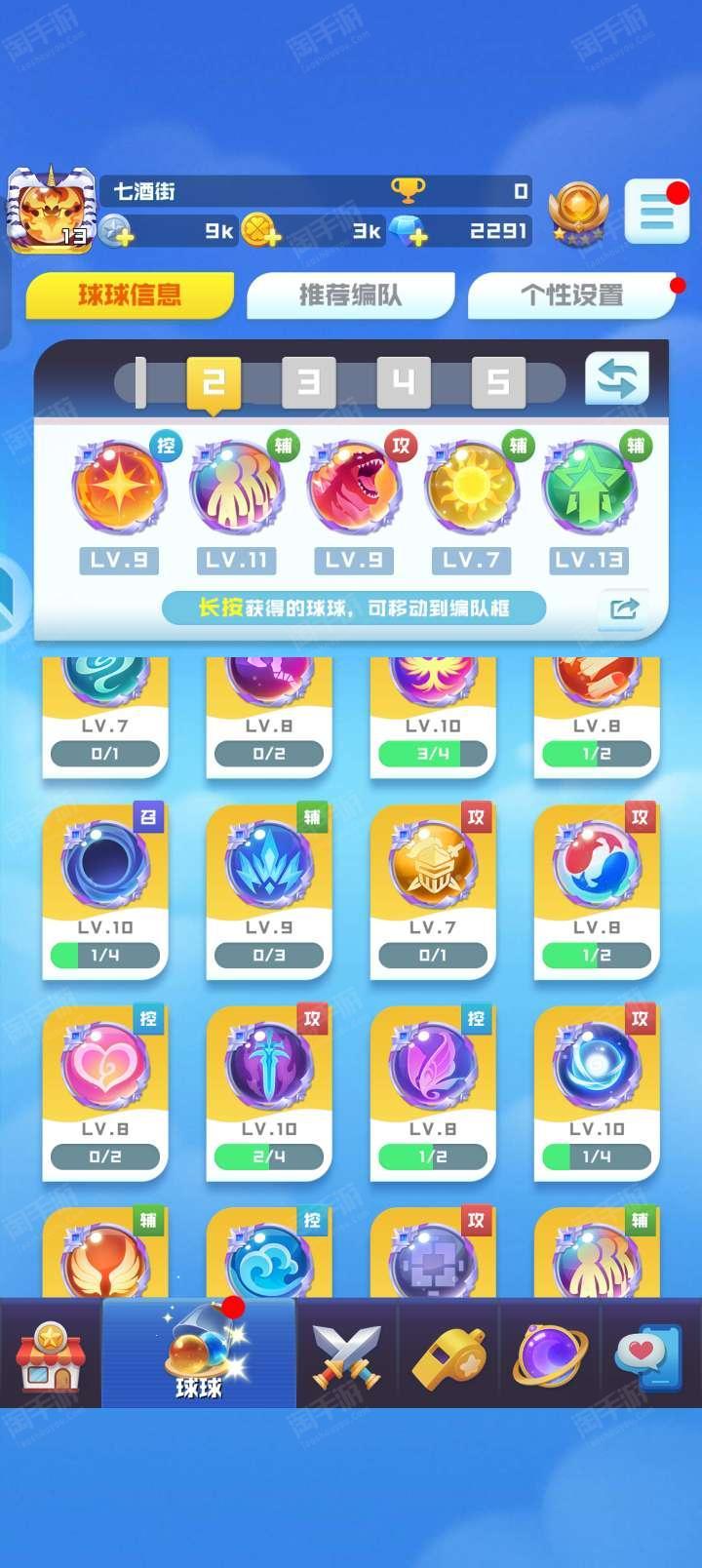The width and height of the screenshot is (702, 1568).
Task: Open the whistle tab
Action: [448, 1353]
